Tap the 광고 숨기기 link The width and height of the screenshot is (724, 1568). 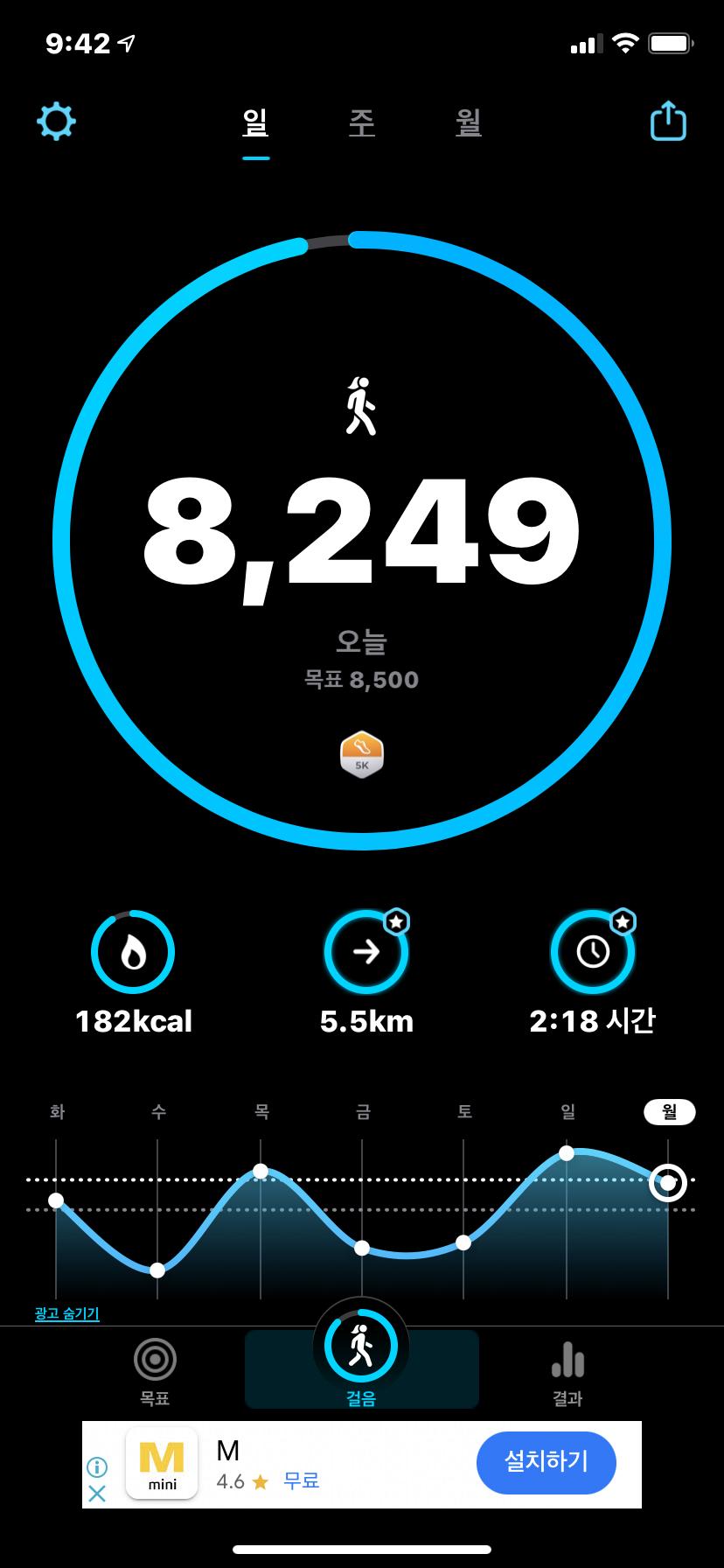(x=67, y=1313)
